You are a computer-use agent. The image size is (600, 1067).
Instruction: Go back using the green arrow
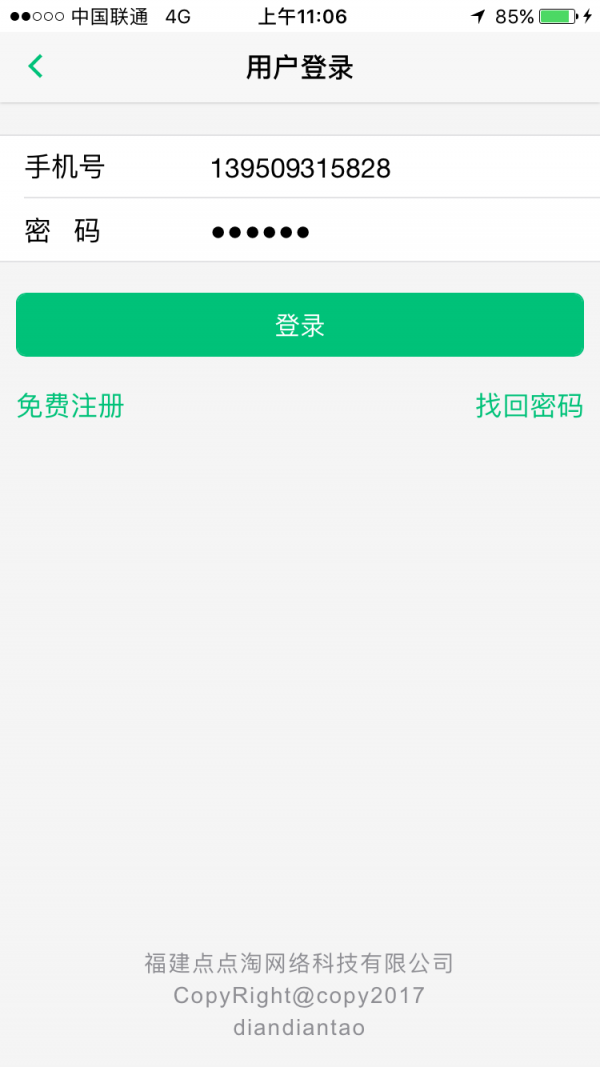click(x=35, y=67)
